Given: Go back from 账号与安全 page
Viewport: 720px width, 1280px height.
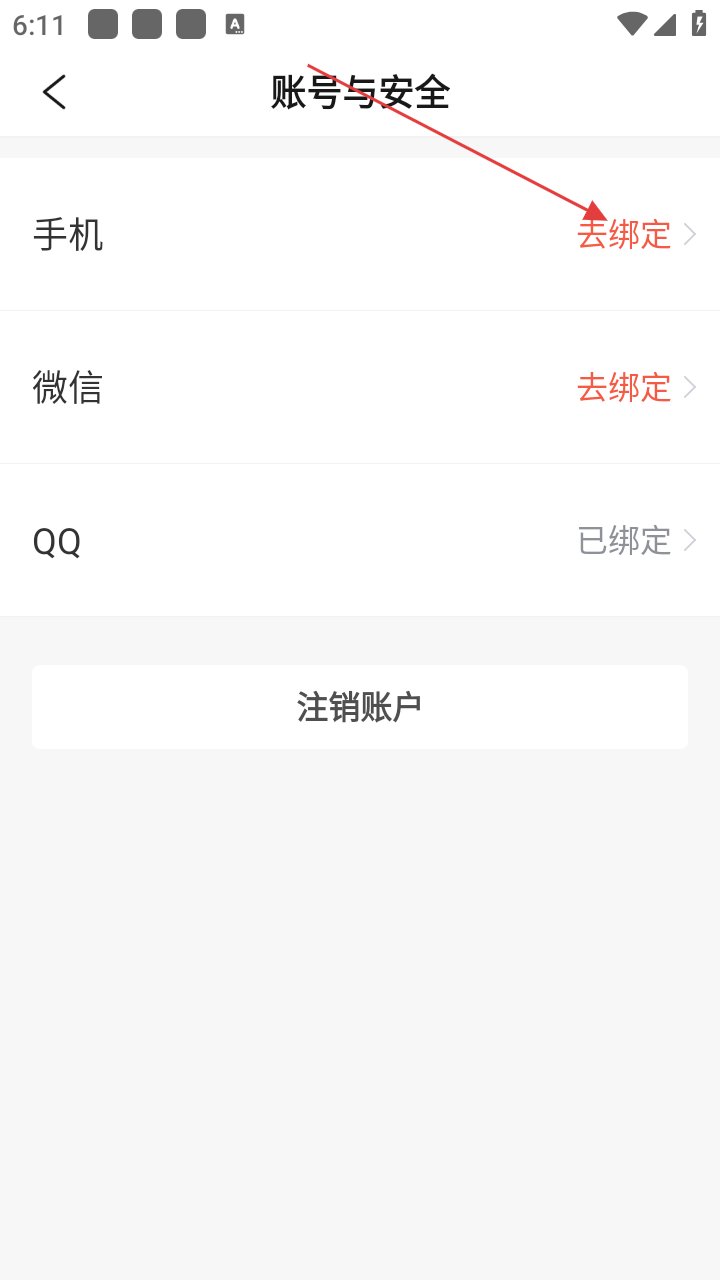Looking at the screenshot, I should point(54,92).
